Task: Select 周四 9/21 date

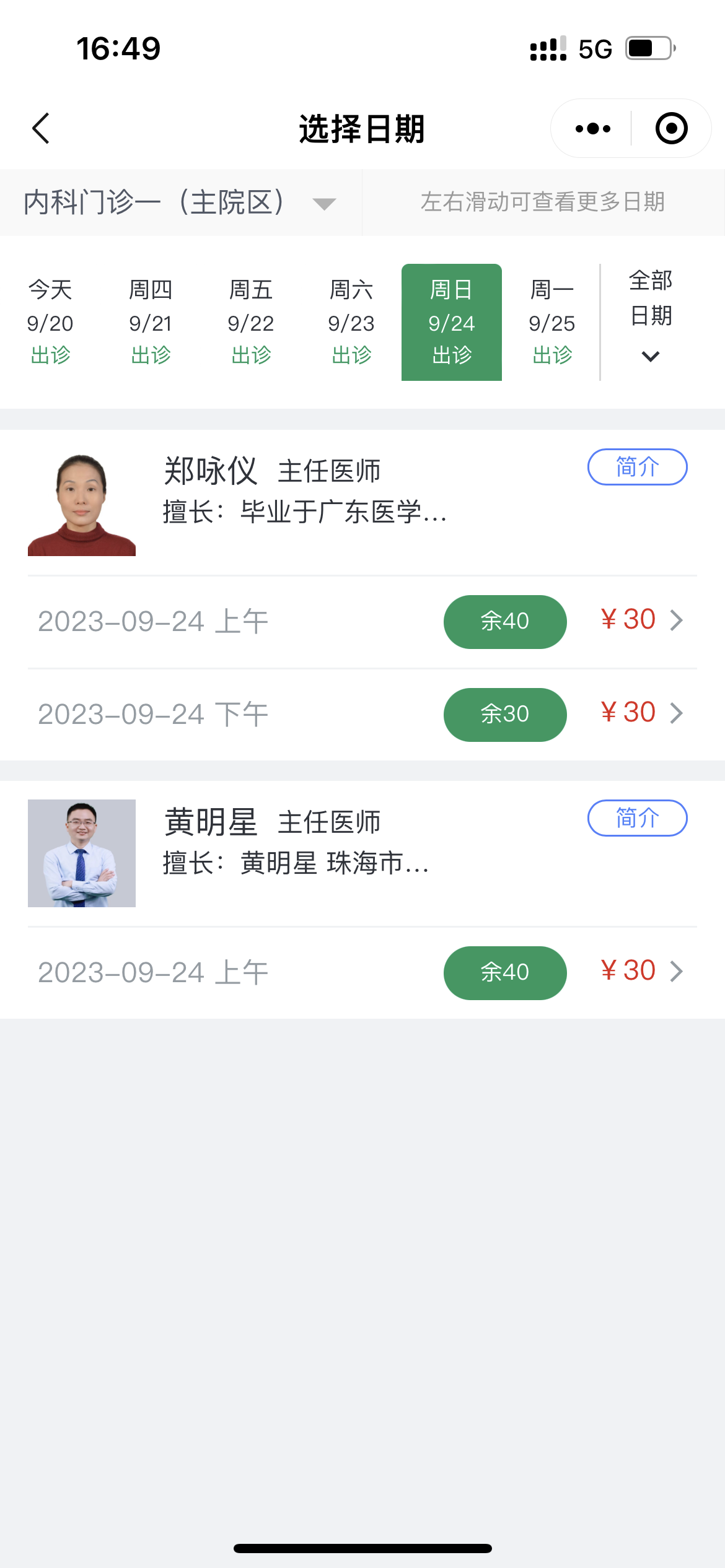Action: 151,322
